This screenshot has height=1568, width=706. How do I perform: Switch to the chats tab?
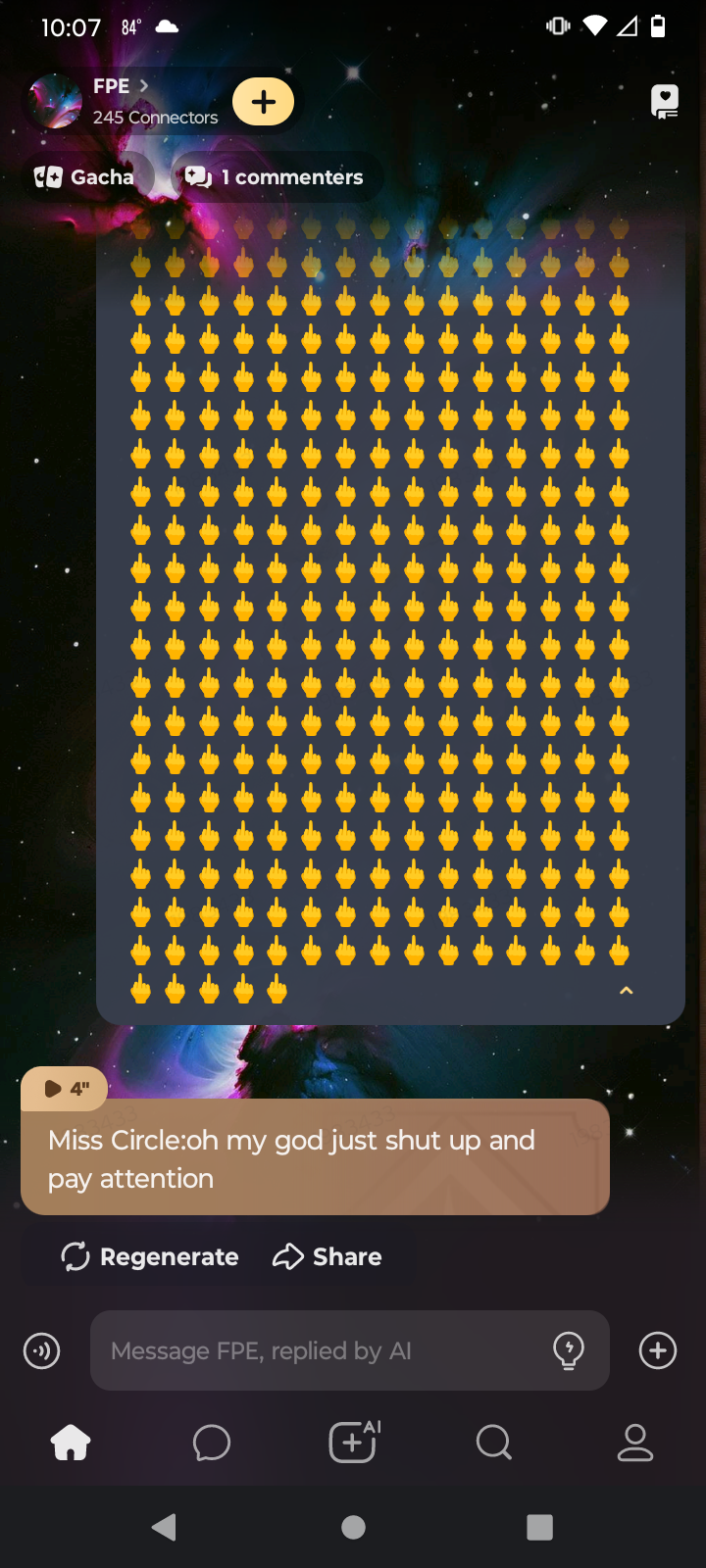click(212, 1443)
